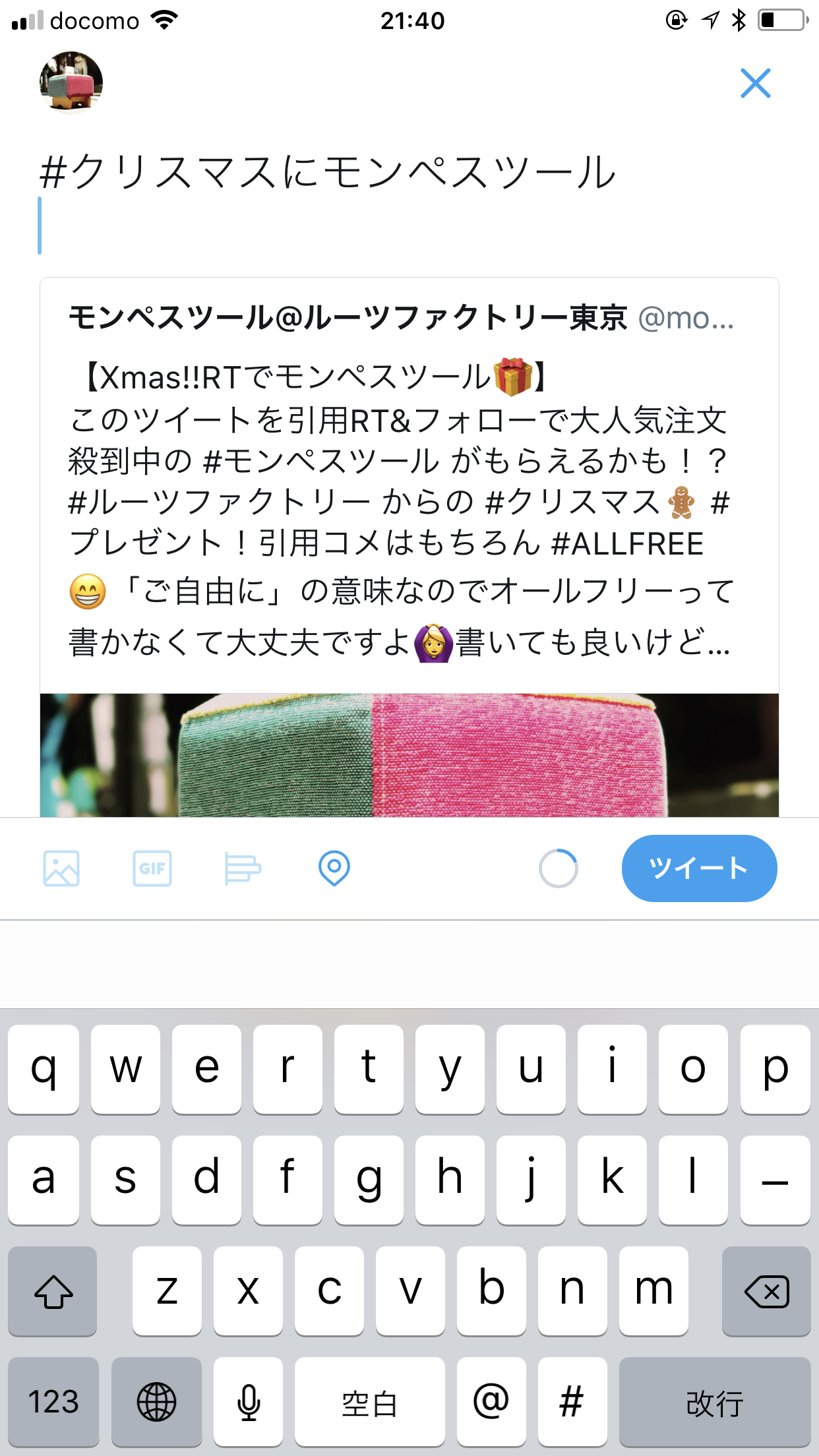The image size is (819, 1456).
Task: Insert a hashtag with the # key
Action: 572,1401
